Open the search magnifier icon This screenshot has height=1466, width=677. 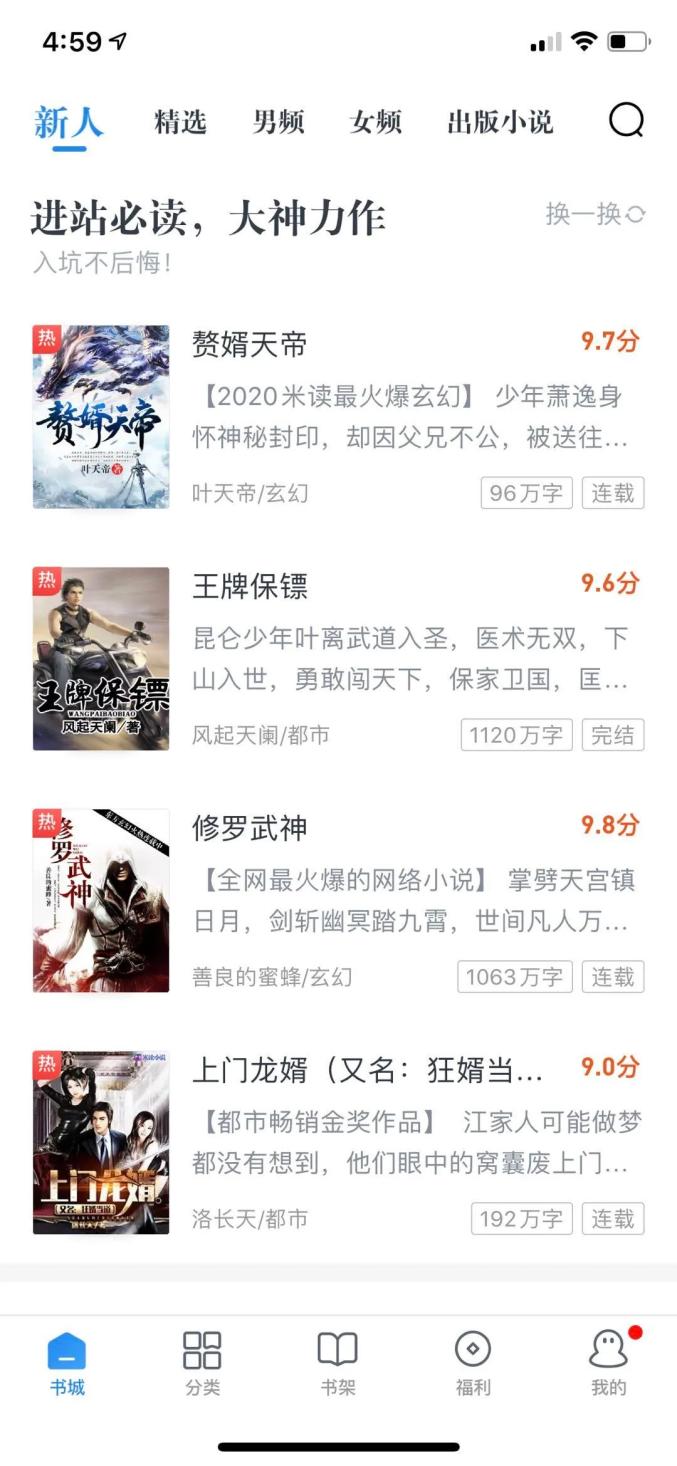tap(626, 121)
